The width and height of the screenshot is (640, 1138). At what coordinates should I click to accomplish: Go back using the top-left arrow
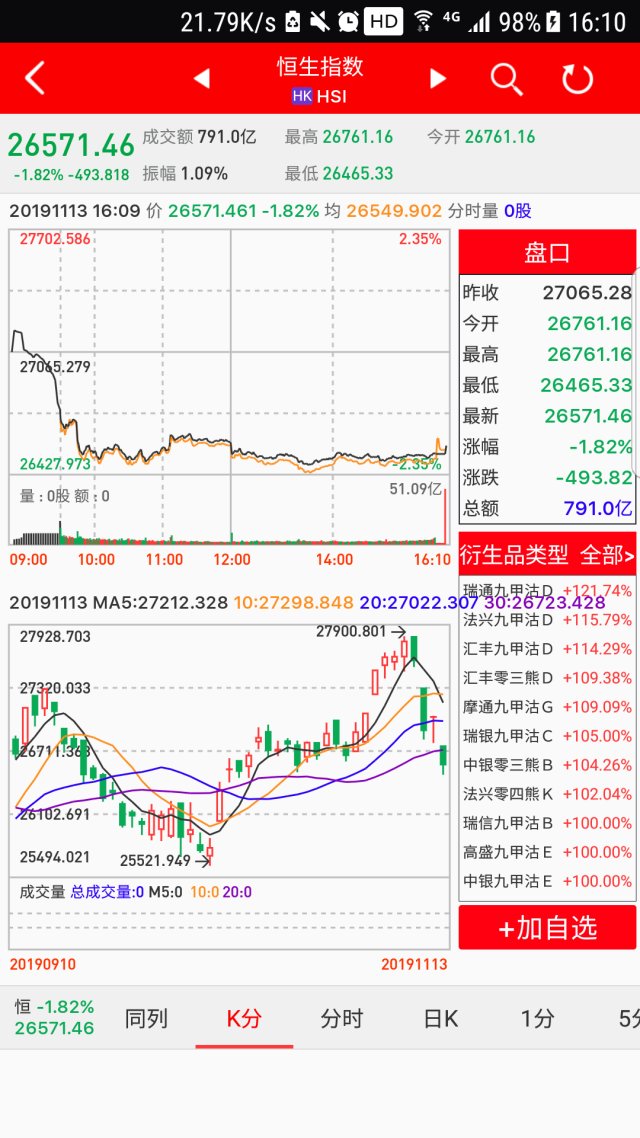click(x=35, y=78)
